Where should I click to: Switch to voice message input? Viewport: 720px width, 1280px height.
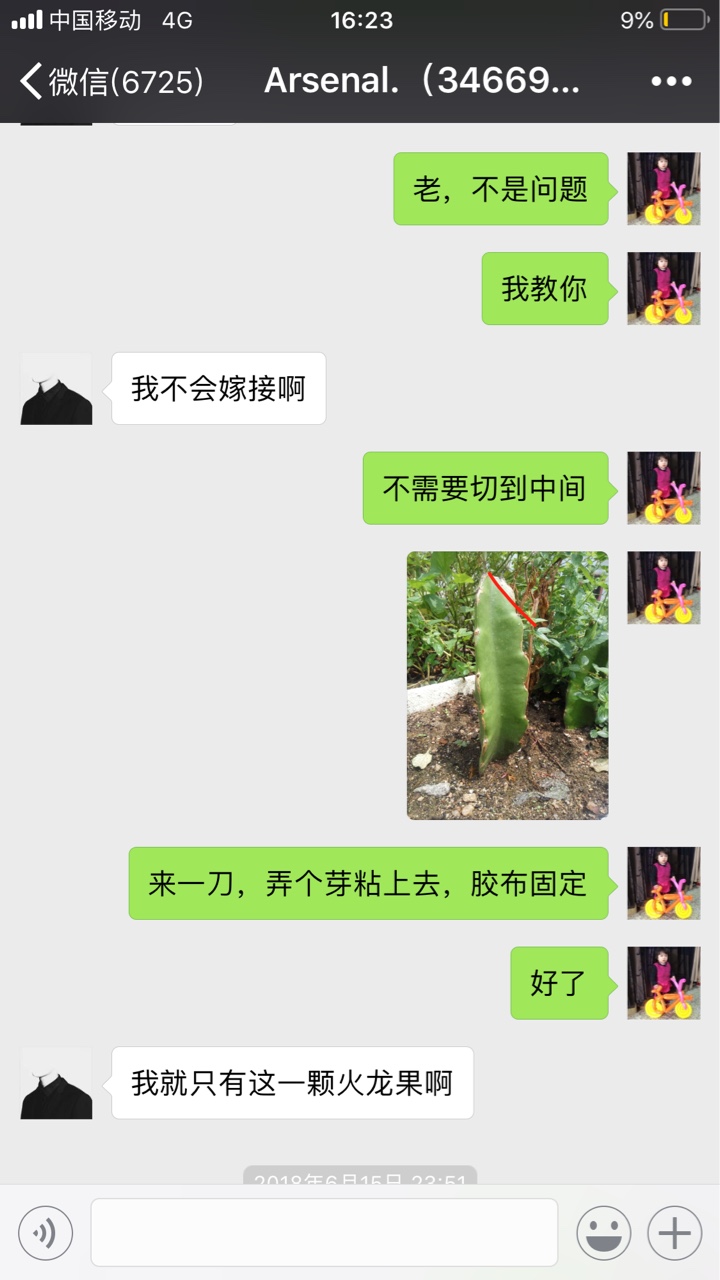pyautogui.click(x=45, y=1233)
